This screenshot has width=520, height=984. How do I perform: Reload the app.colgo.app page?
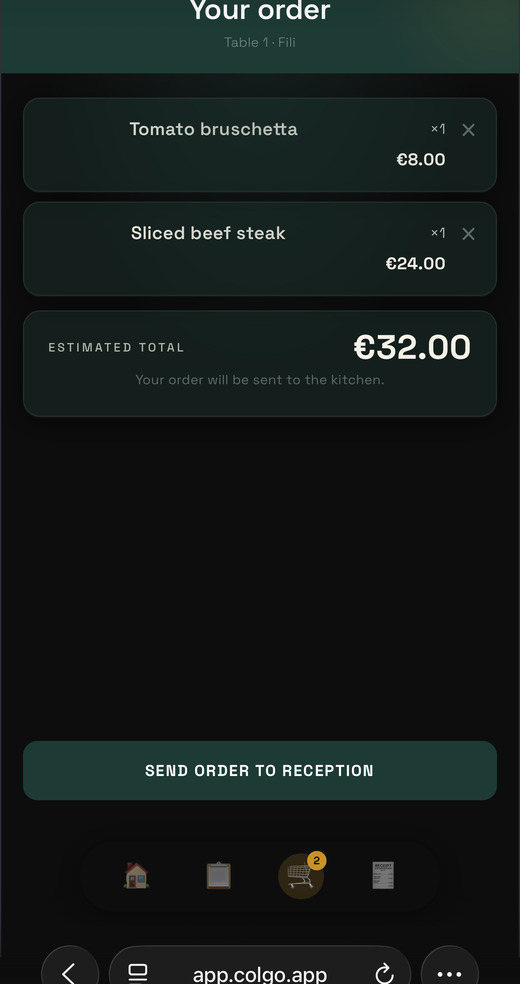coord(384,973)
